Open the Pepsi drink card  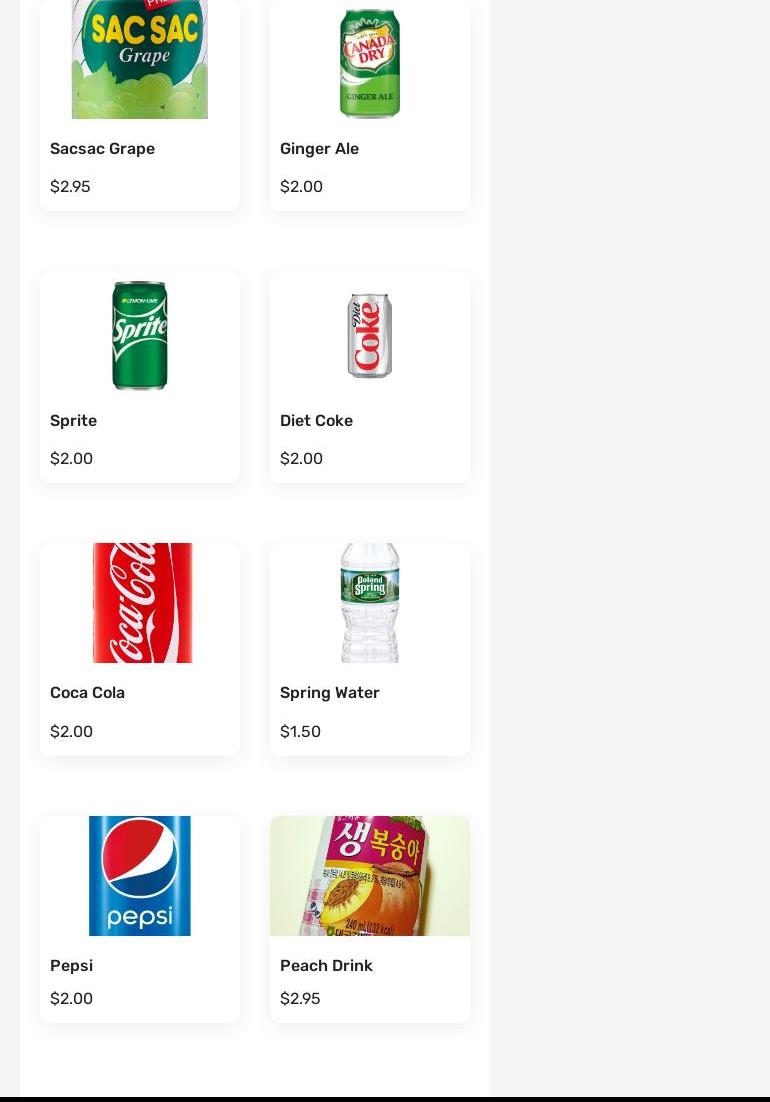(140, 919)
